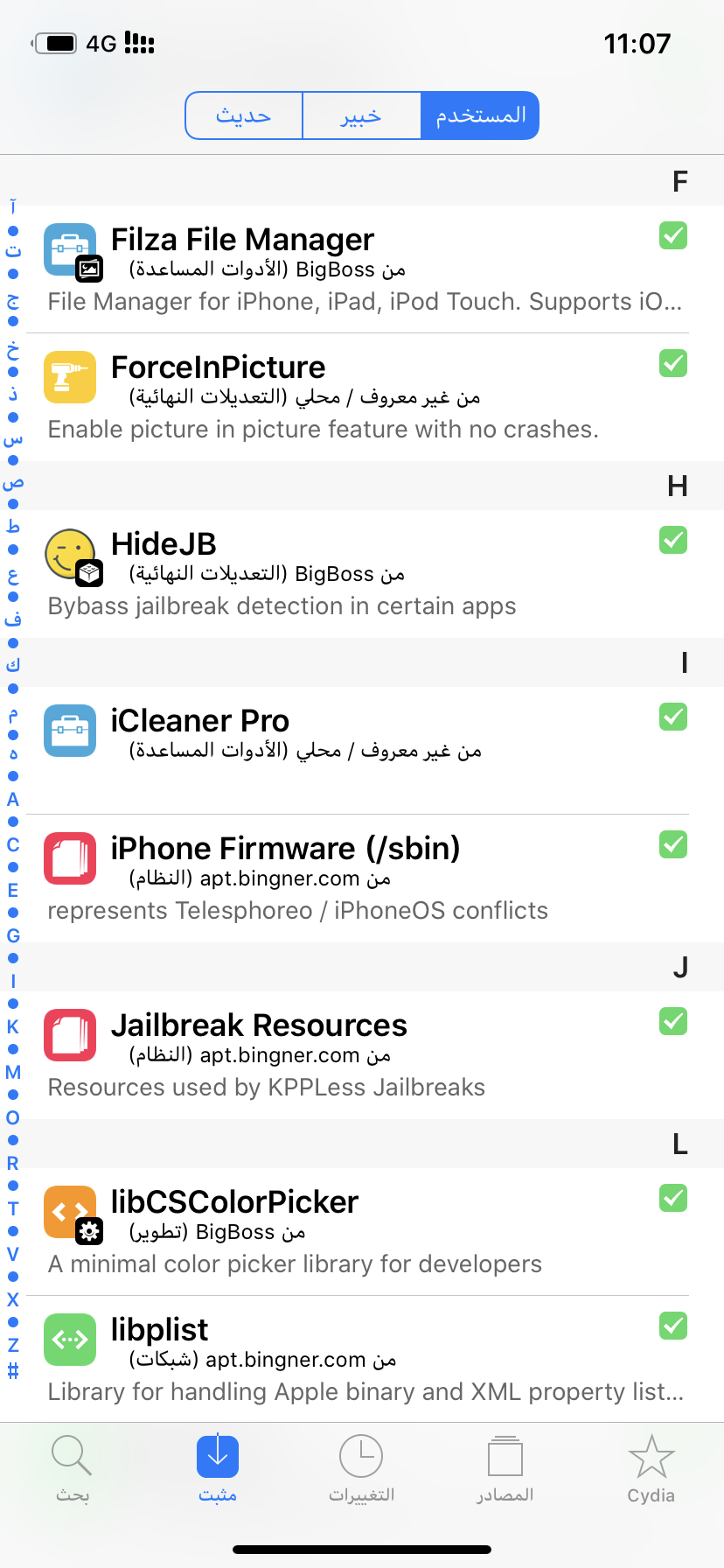Select the المستخدم segment
The image size is (724, 1568).
480,115
